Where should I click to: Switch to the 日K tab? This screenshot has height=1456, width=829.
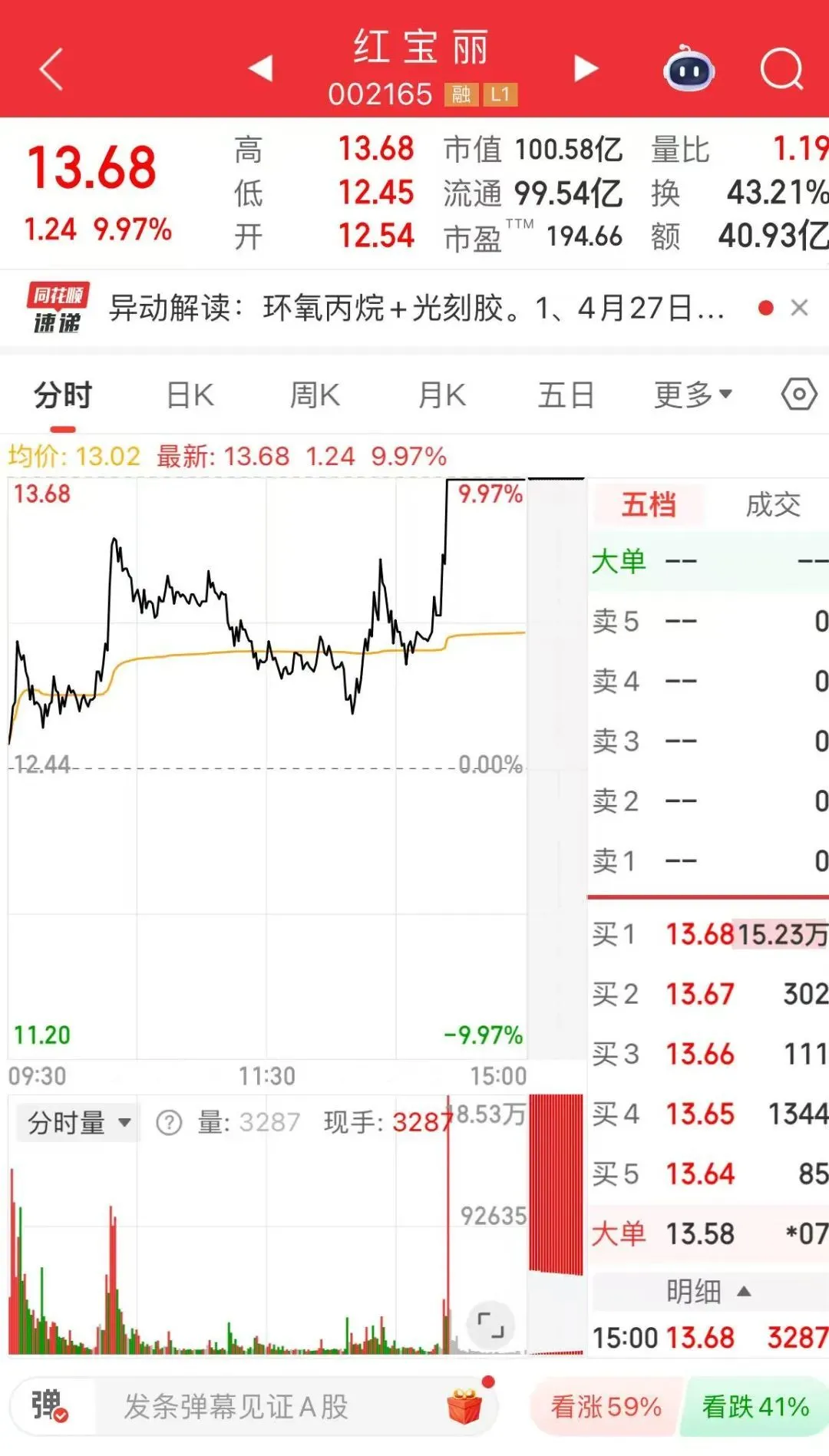coord(190,396)
